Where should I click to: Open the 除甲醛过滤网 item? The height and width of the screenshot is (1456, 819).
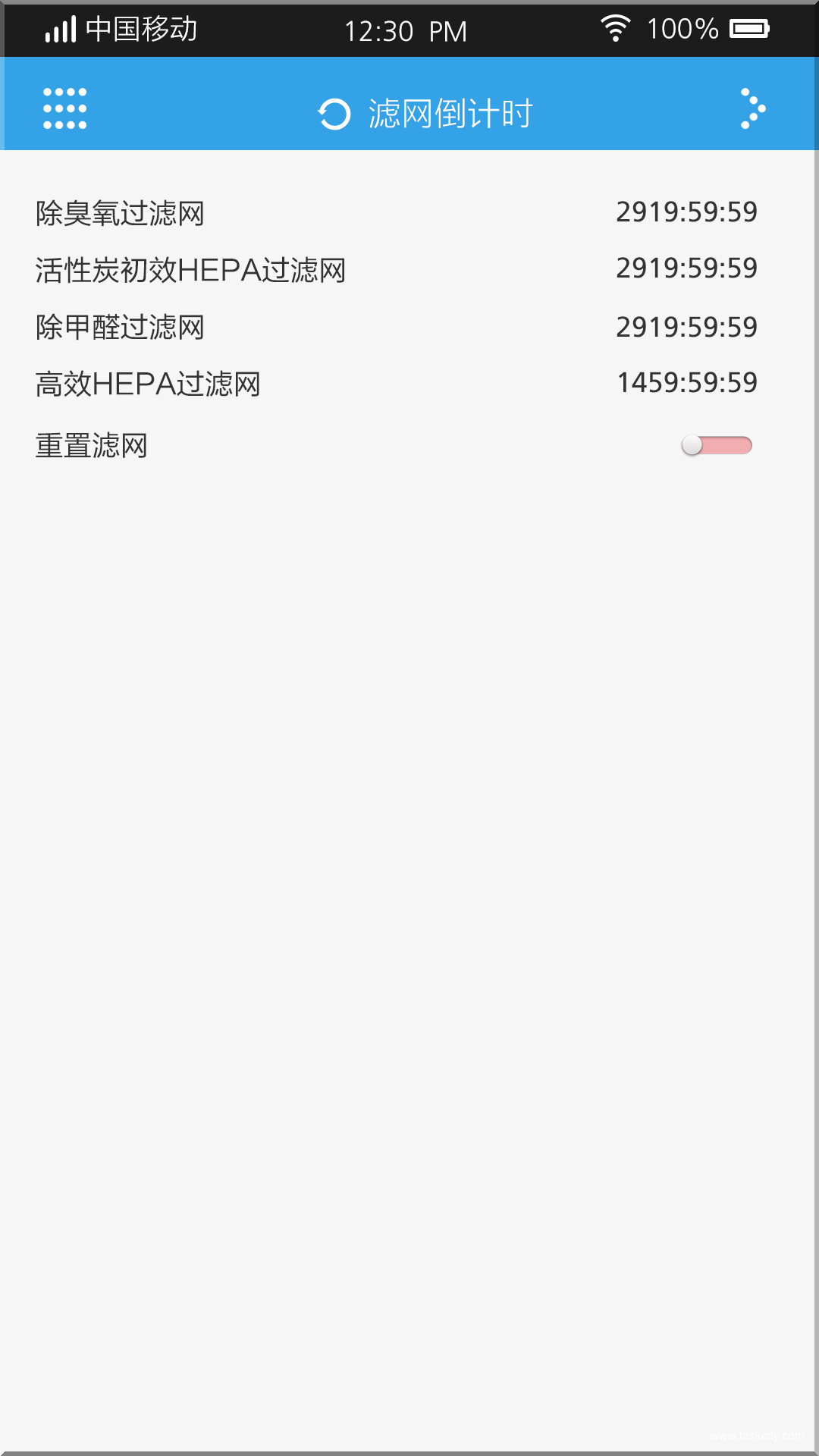[119, 328]
